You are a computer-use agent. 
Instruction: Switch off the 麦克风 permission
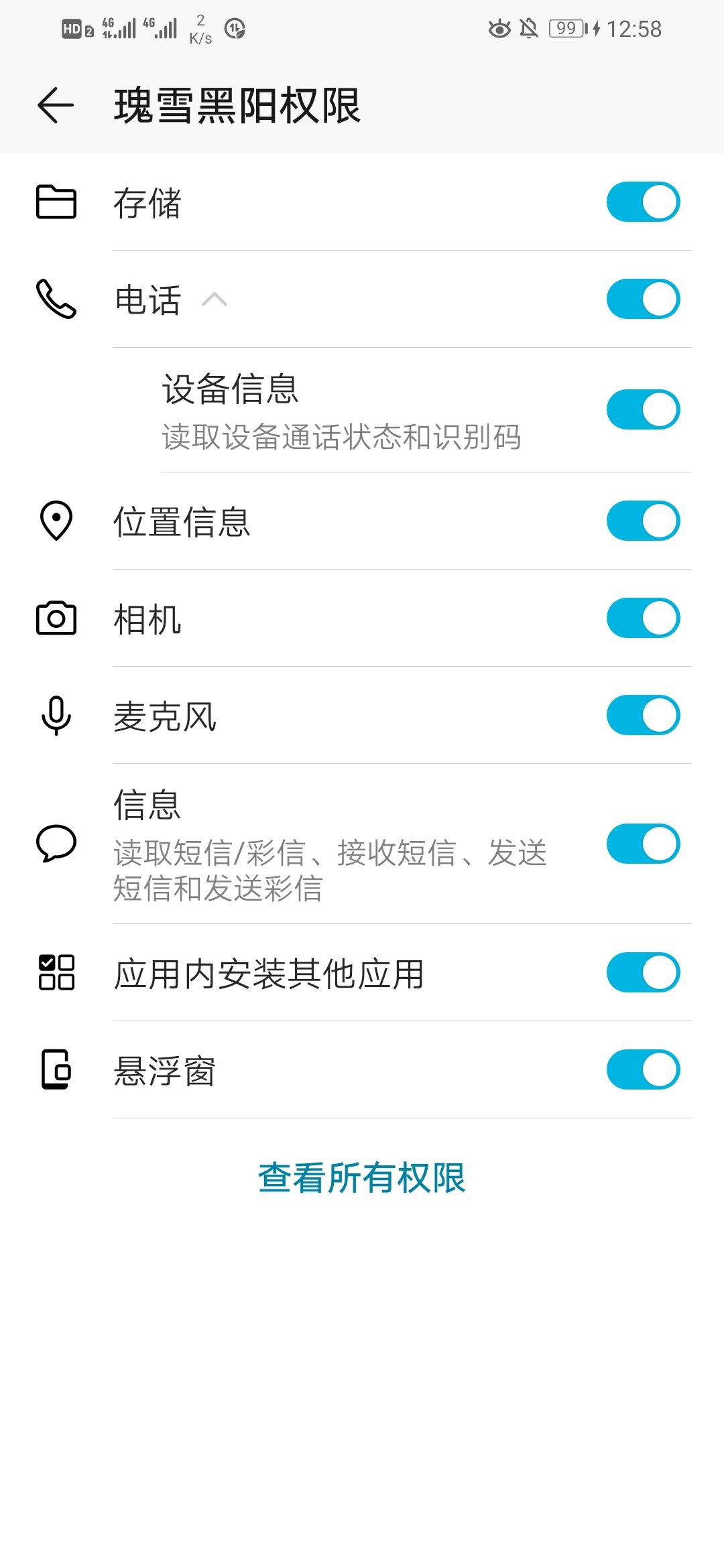pyautogui.click(x=643, y=715)
